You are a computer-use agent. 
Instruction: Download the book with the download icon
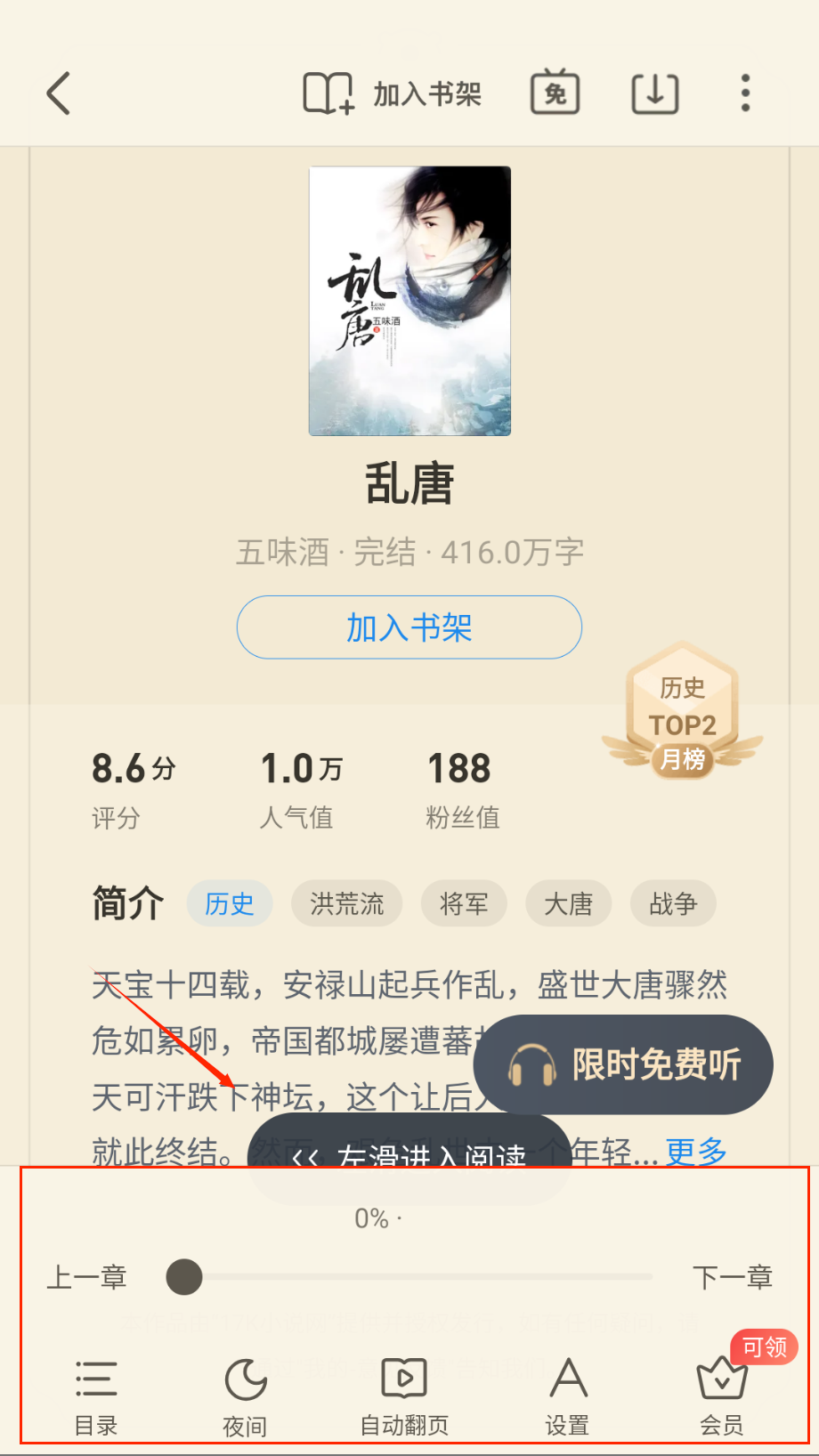pyautogui.click(x=655, y=93)
